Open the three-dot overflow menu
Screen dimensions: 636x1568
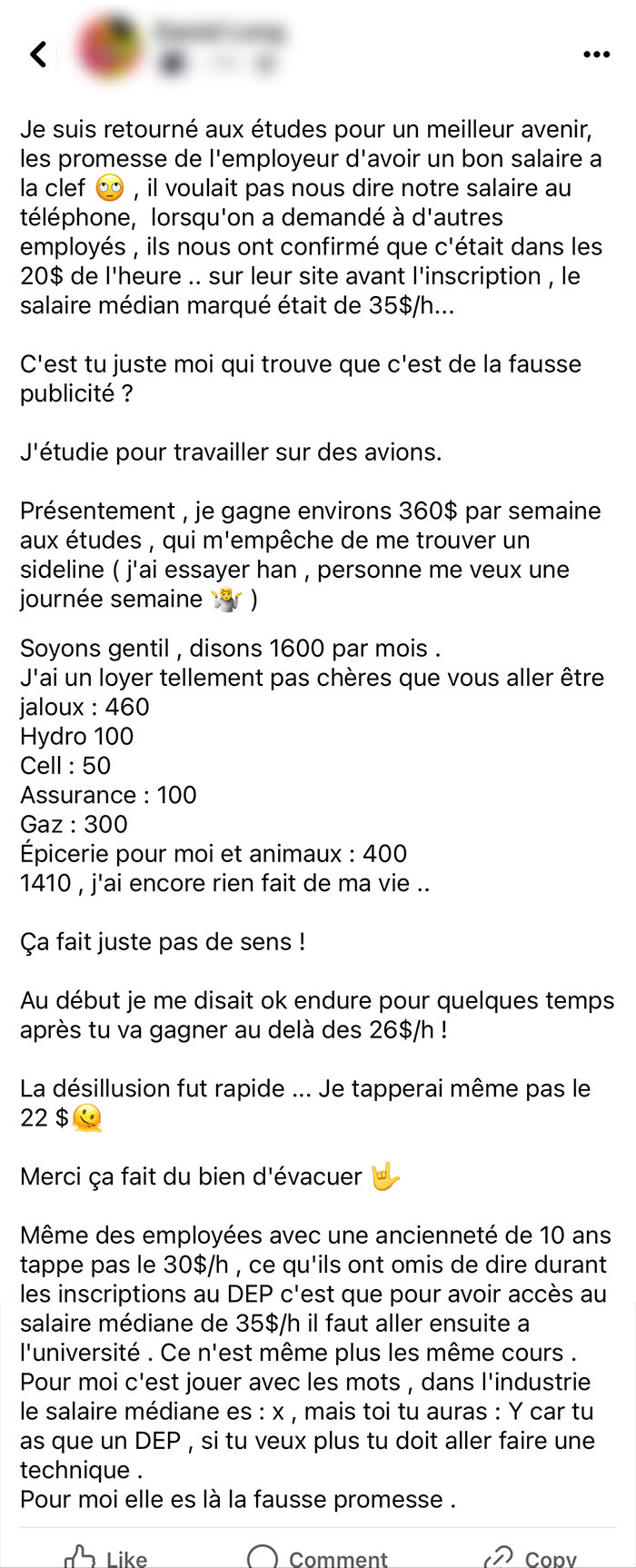[x=596, y=55]
